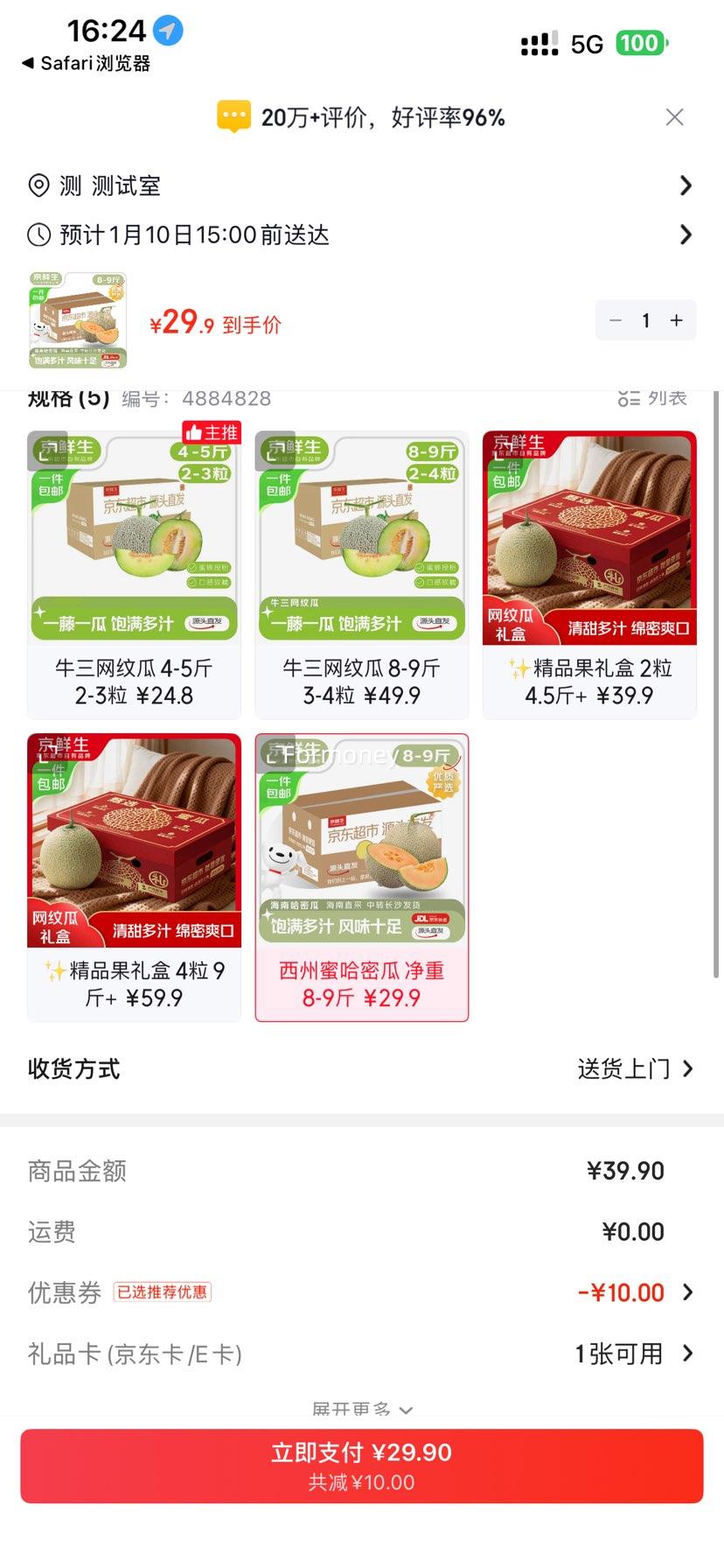Select the 精品果礼盒 4粒 spec
This screenshot has width=724, height=1568.
(x=134, y=875)
